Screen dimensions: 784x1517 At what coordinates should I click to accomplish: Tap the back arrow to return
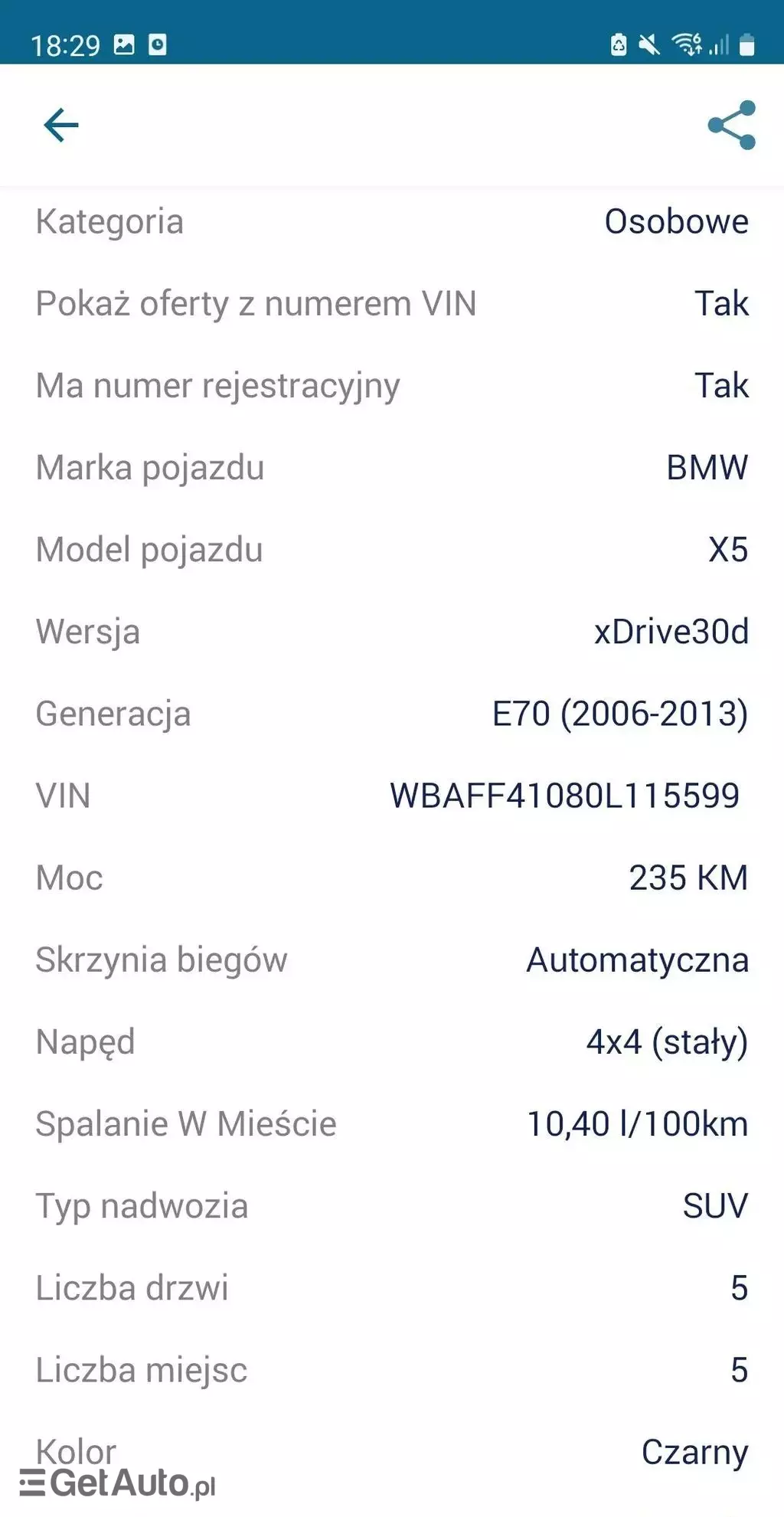point(61,125)
